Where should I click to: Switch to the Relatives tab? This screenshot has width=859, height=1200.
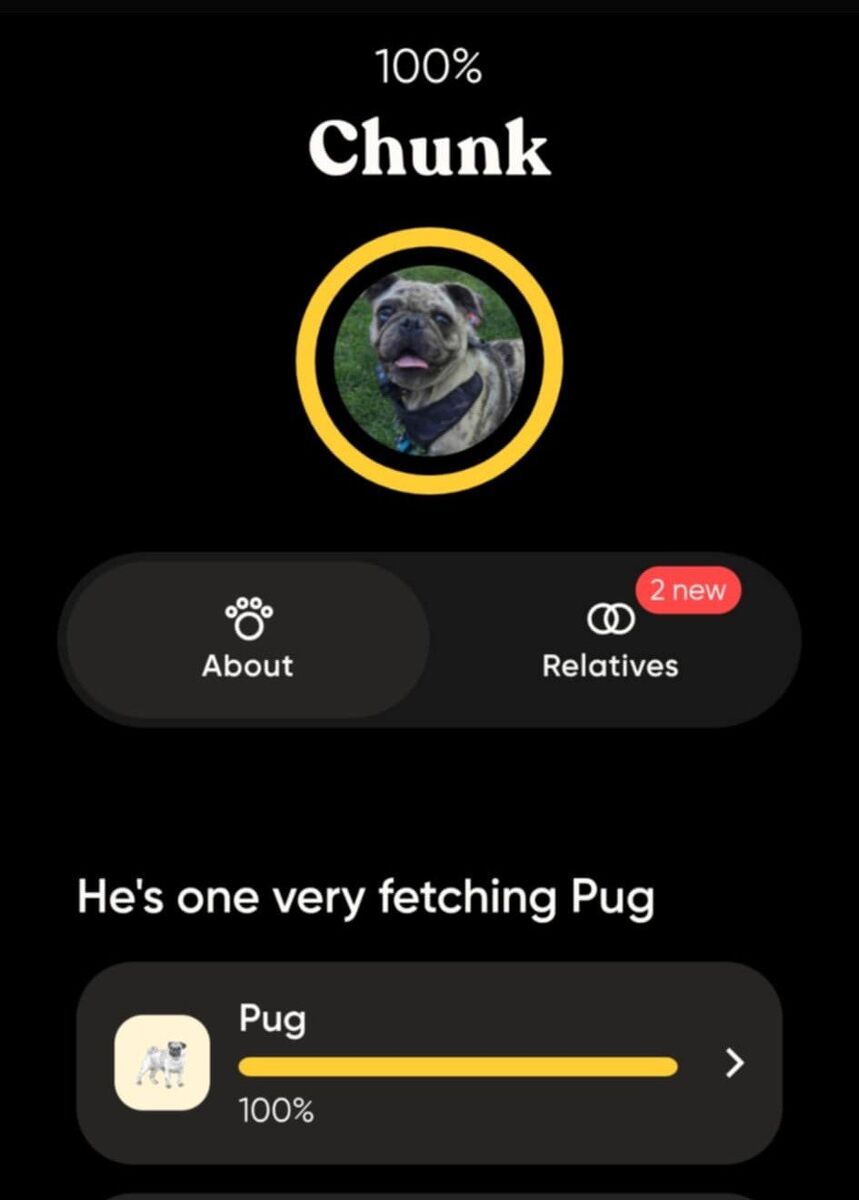coord(612,640)
